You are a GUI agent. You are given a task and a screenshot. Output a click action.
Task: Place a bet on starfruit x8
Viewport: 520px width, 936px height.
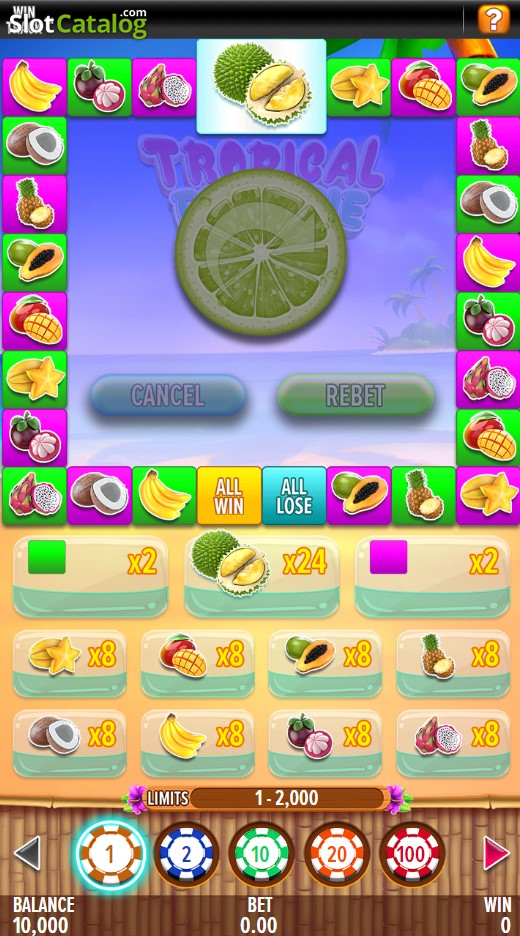coord(70,663)
